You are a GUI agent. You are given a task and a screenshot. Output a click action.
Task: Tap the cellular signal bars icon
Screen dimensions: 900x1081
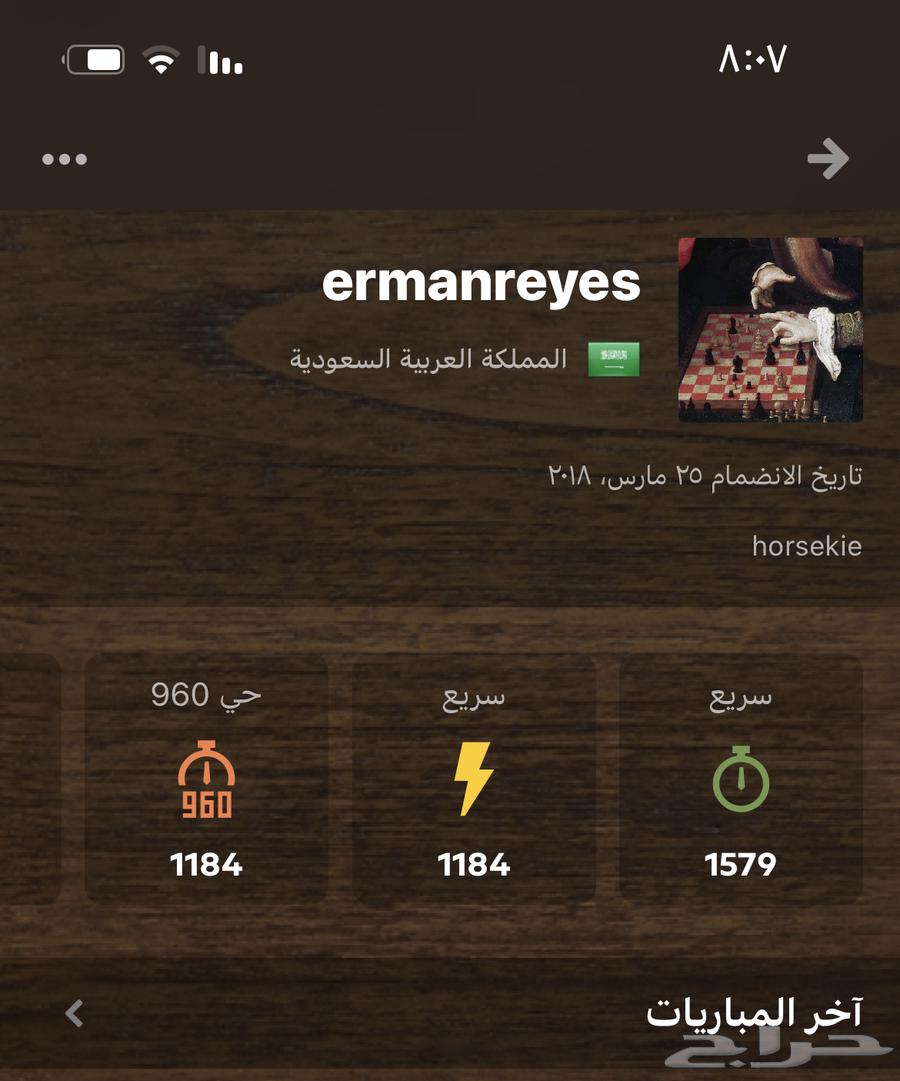[x=222, y=61]
